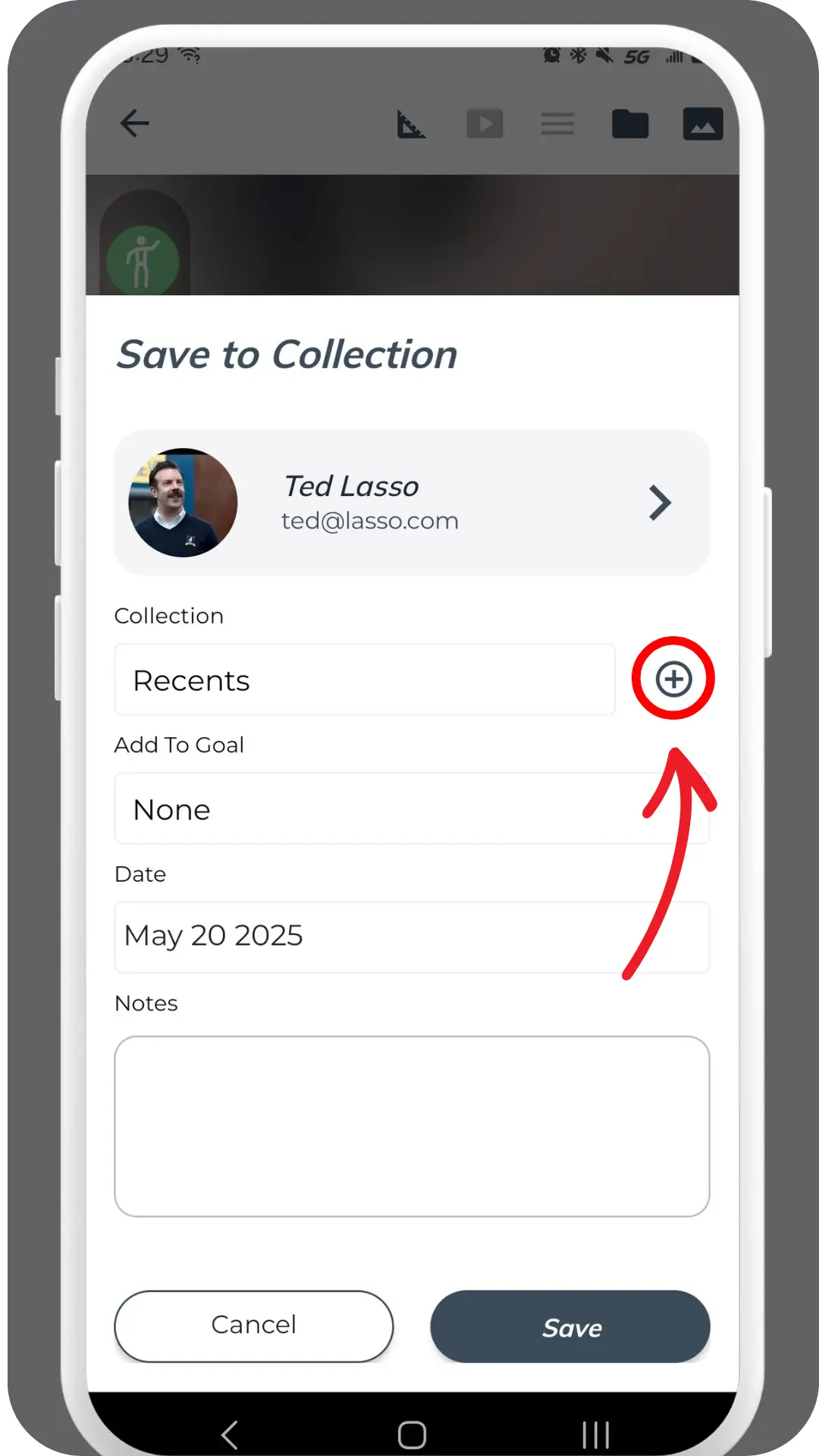The height and width of the screenshot is (1456, 819).
Task: Open the video play tool
Action: coord(485,124)
